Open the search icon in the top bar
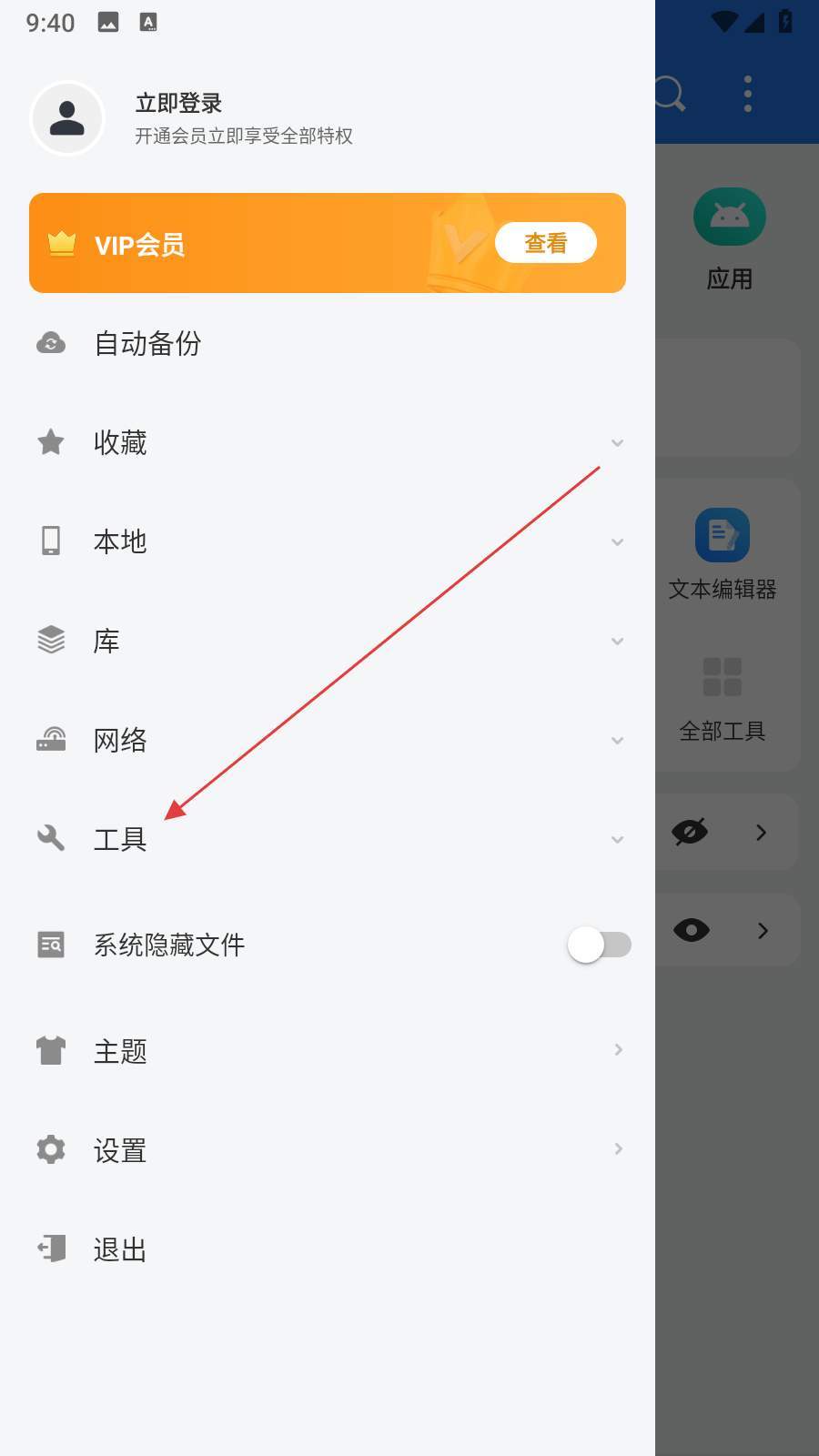This screenshot has width=819, height=1456. pos(670,94)
